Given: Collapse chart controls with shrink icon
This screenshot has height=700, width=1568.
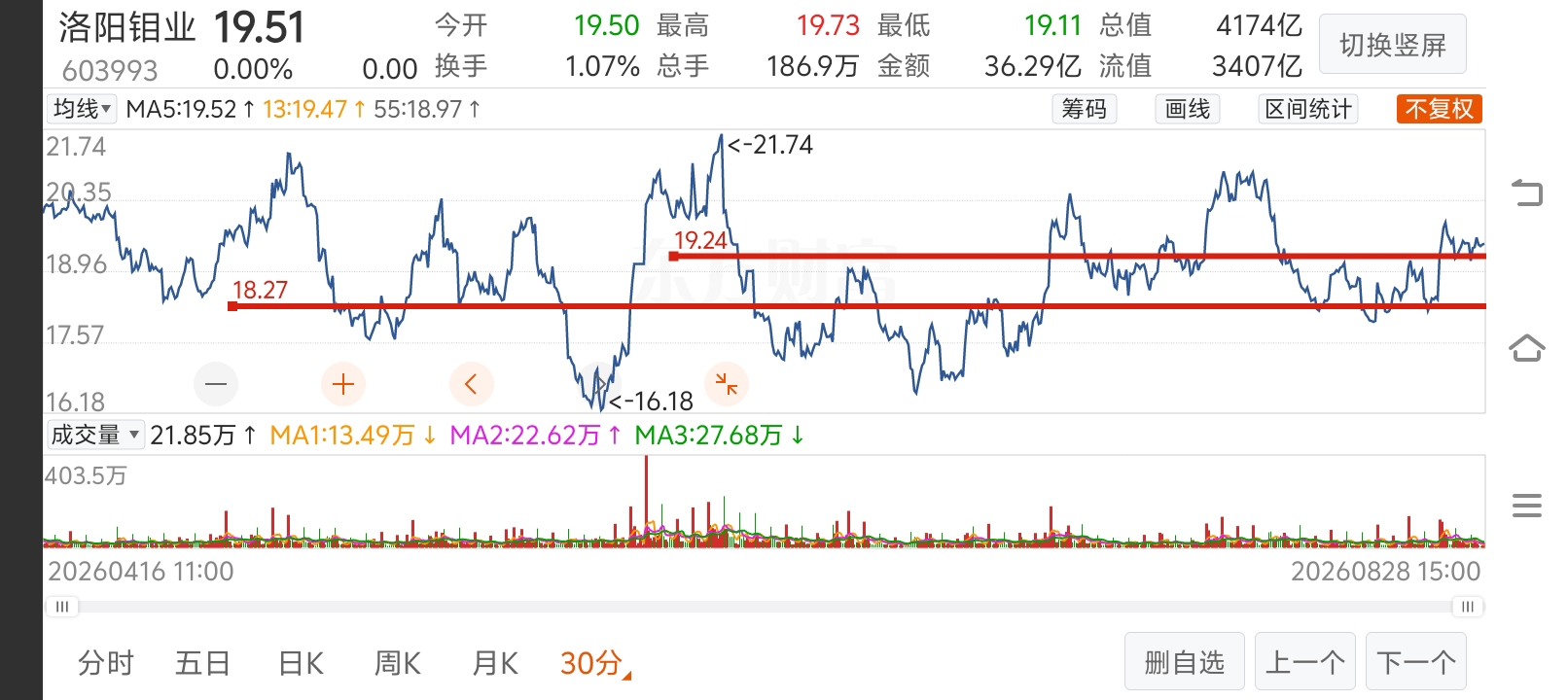Looking at the screenshot, I should coord(727,384).
